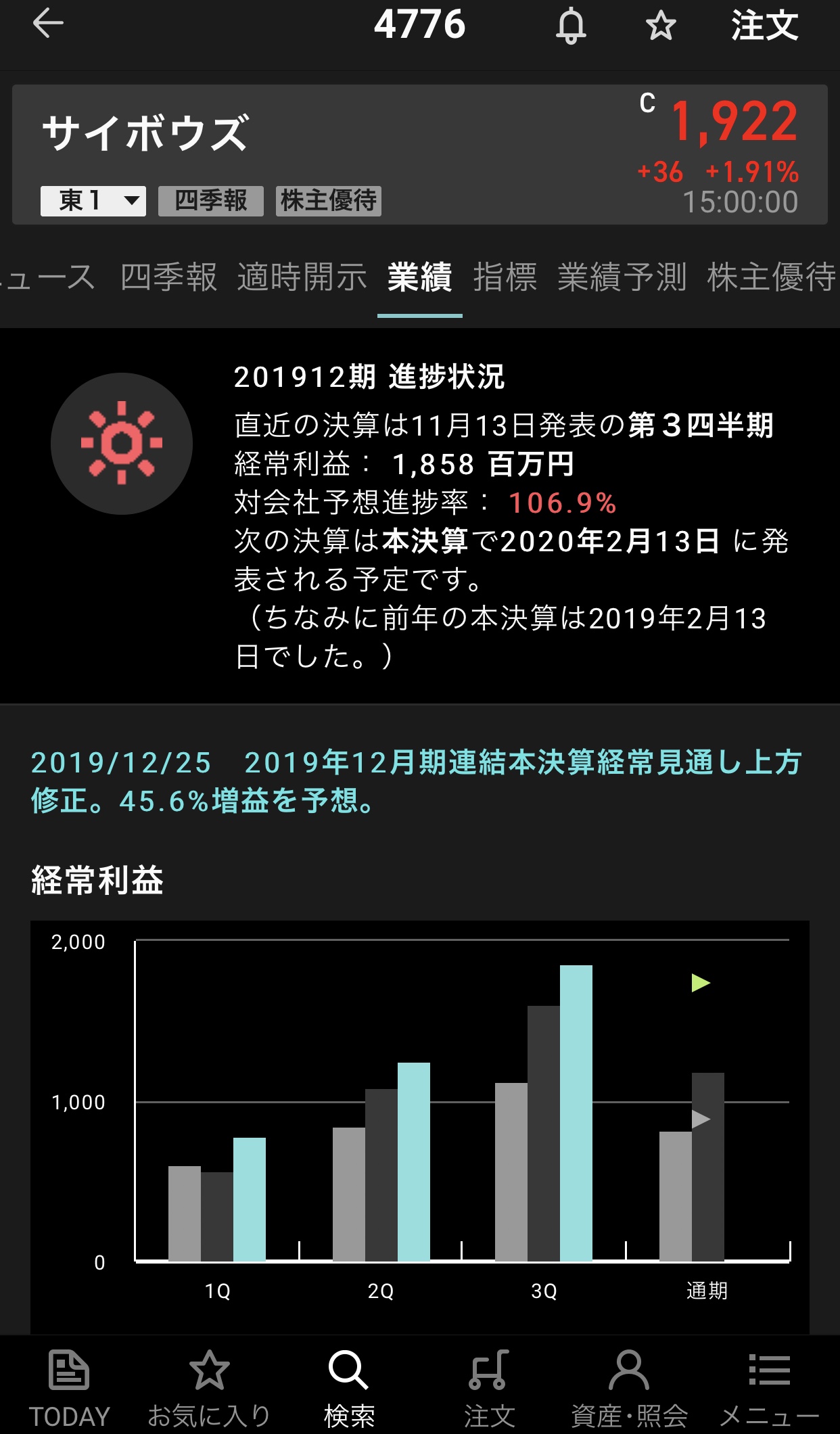840x1434 pixels.
Task: Open 注文 in bottom navigation
Action: tap(489, 1387)
